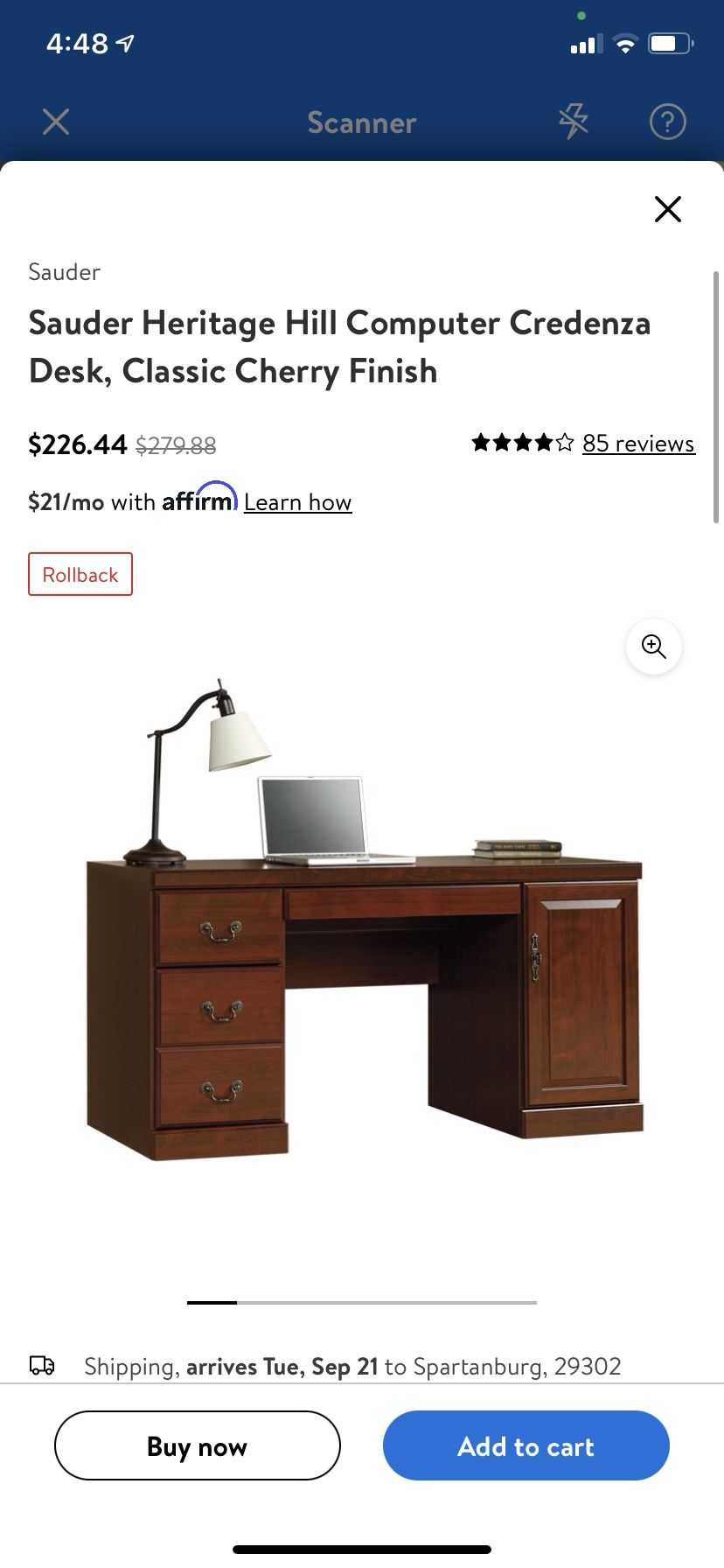Tap the image carousel progress bar

coord(361,1302)
